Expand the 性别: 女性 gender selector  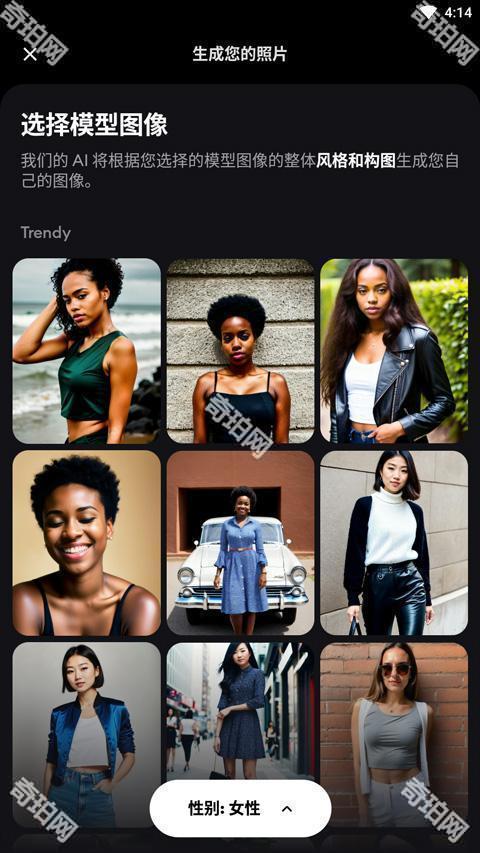click(x=241, y=808)
